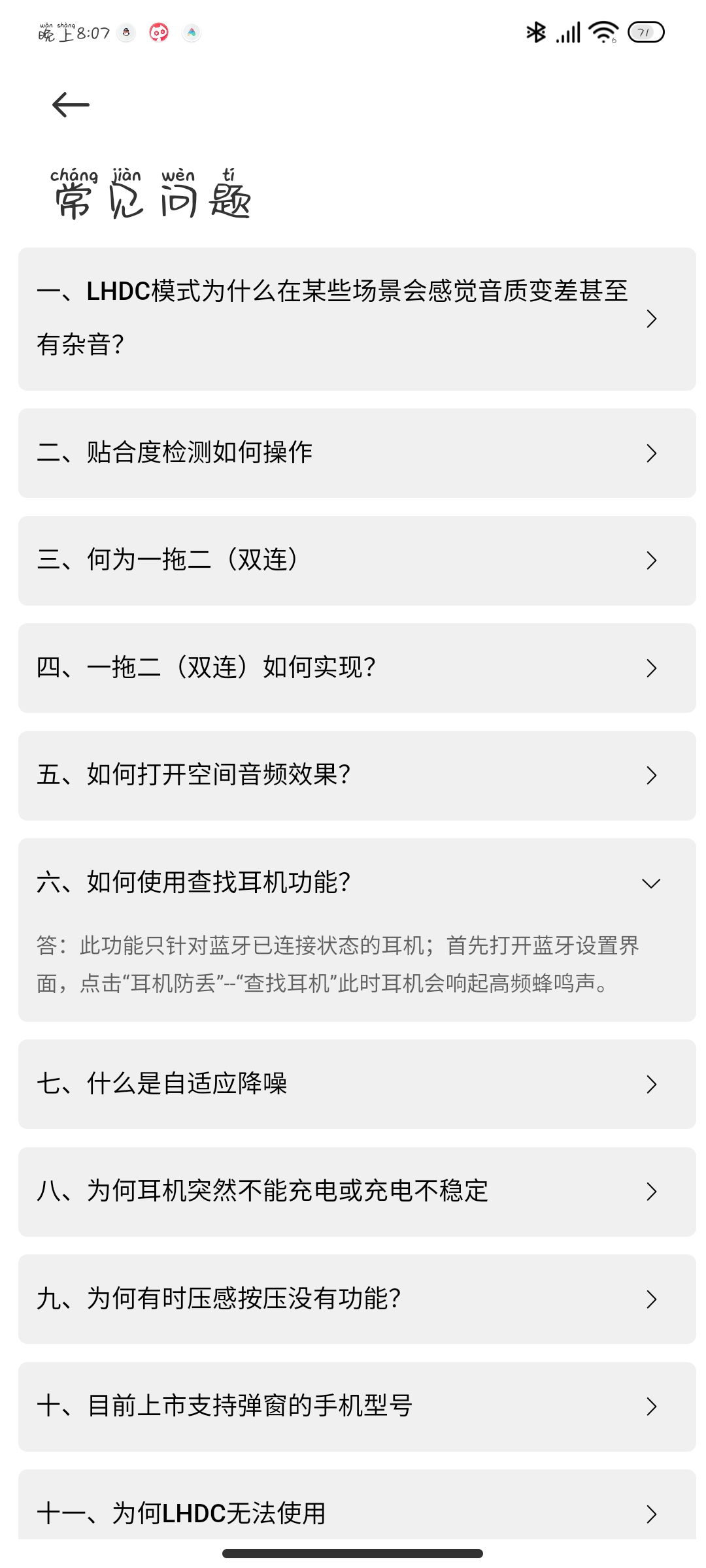The height and width of the screenshot is (1568, 706).
Task: Expand 四、一拖二（双连）如何实现
Action: point(357,668)
